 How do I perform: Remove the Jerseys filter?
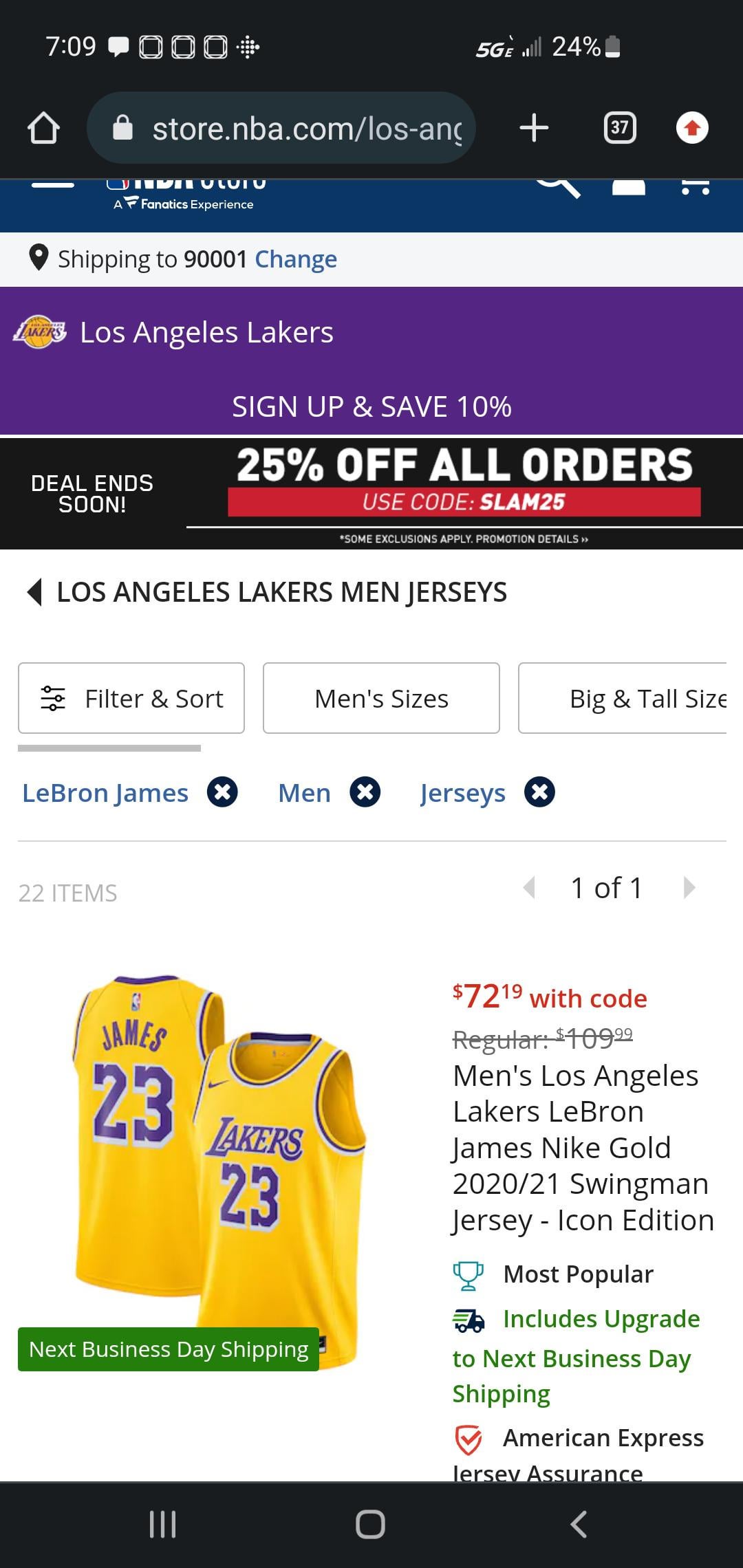click(x=540, y=792)
